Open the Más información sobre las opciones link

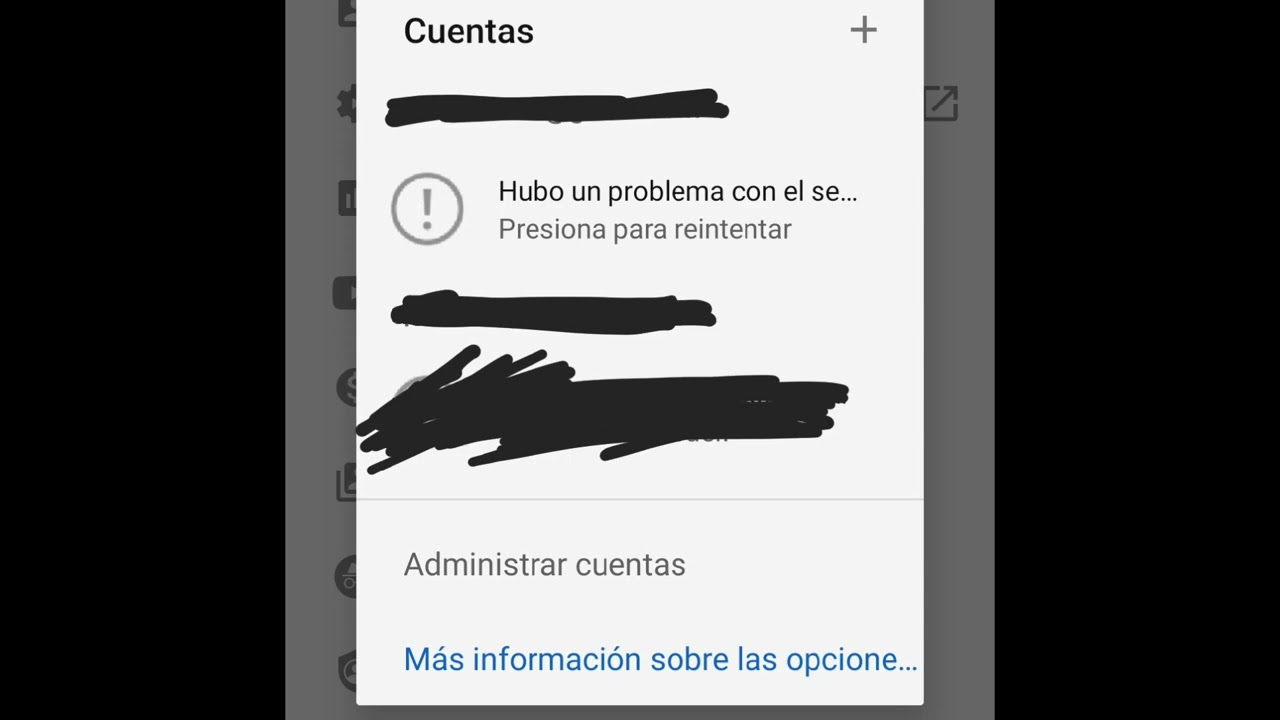[660, 660]
